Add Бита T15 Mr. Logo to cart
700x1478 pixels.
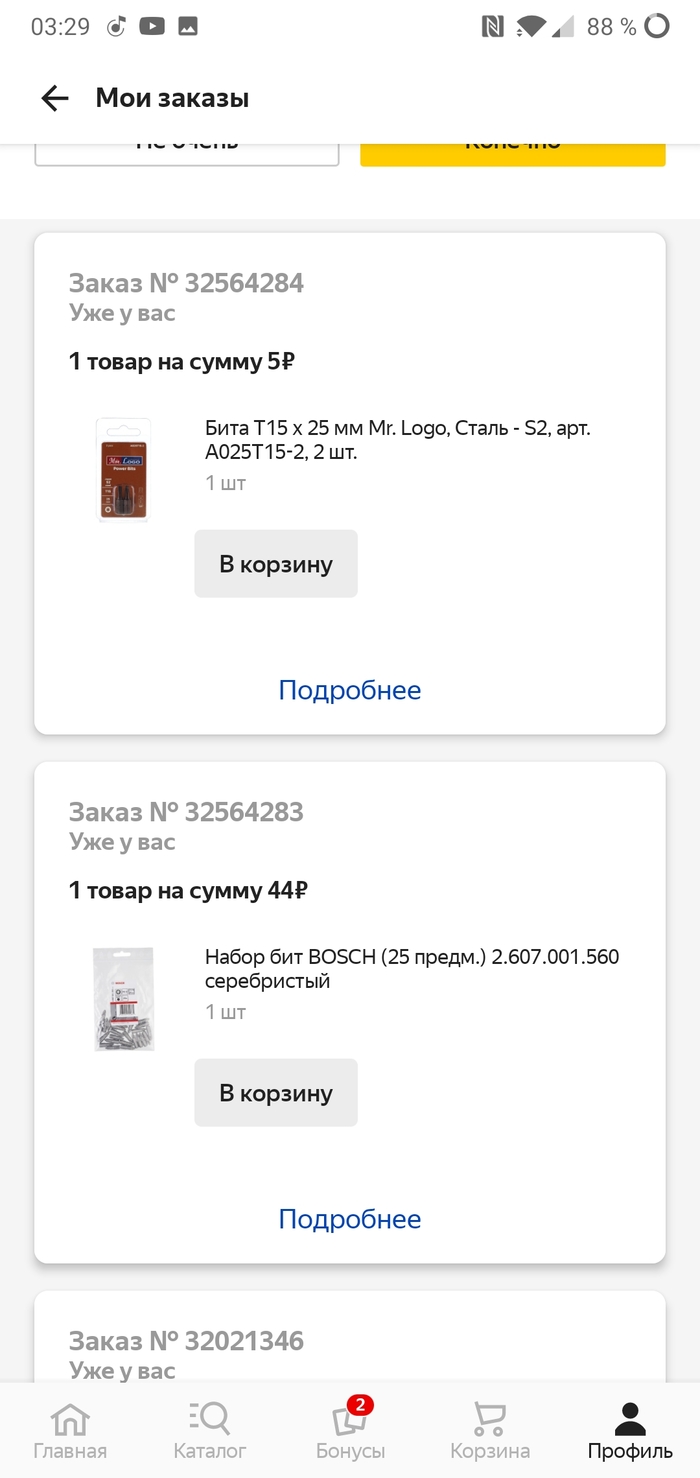click(276, 564)
